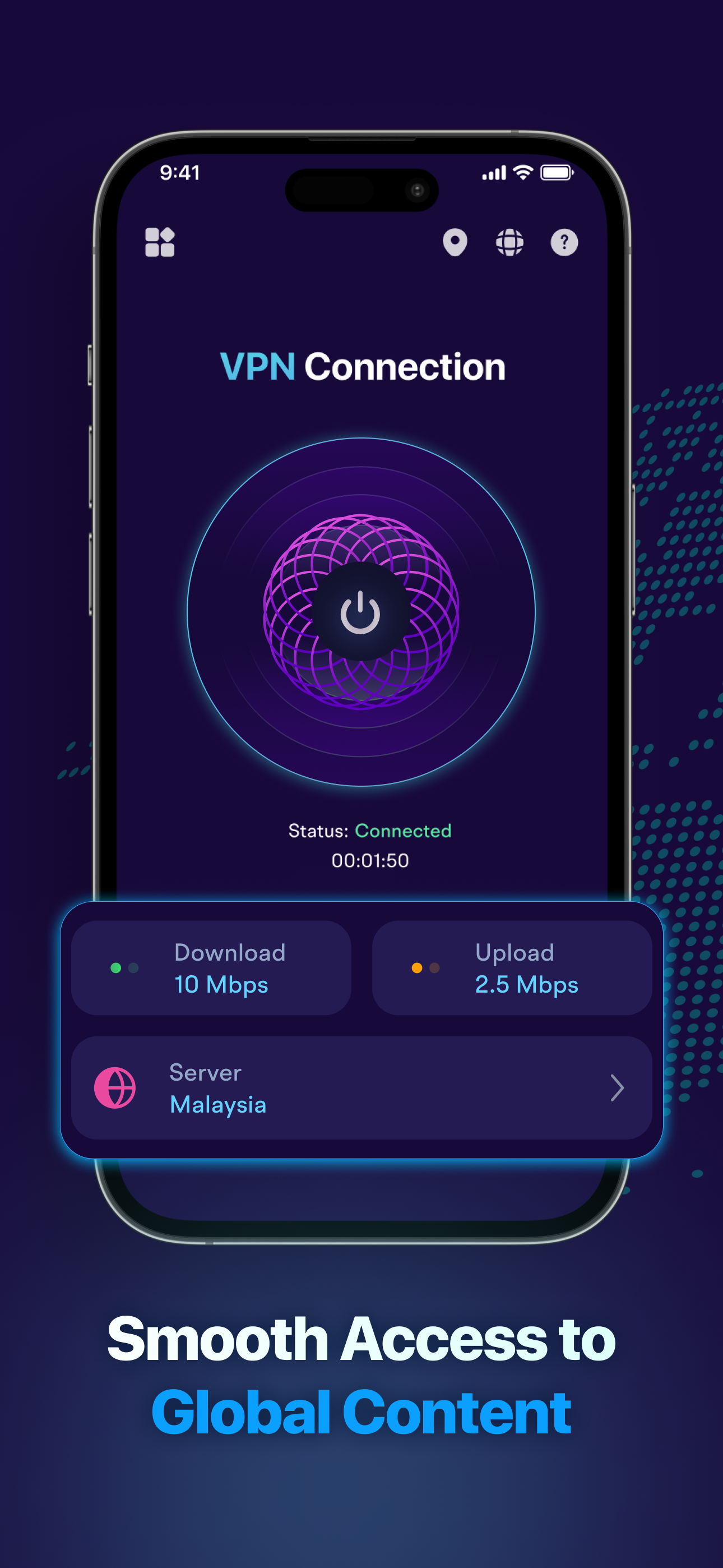This screenshot has height=1568, width=723.
Task: Open the apps grid icon top left
Action: point(160,242)
